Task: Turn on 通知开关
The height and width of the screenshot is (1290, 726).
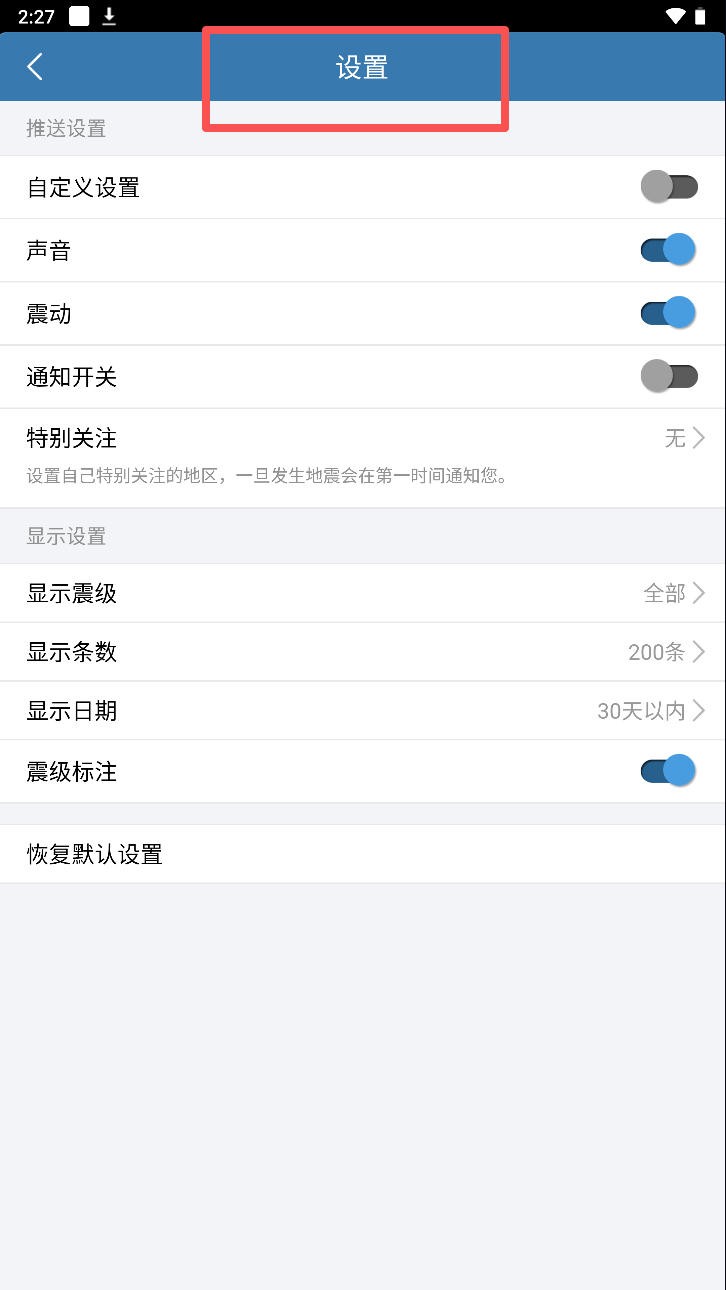Action: click(668, 377)
